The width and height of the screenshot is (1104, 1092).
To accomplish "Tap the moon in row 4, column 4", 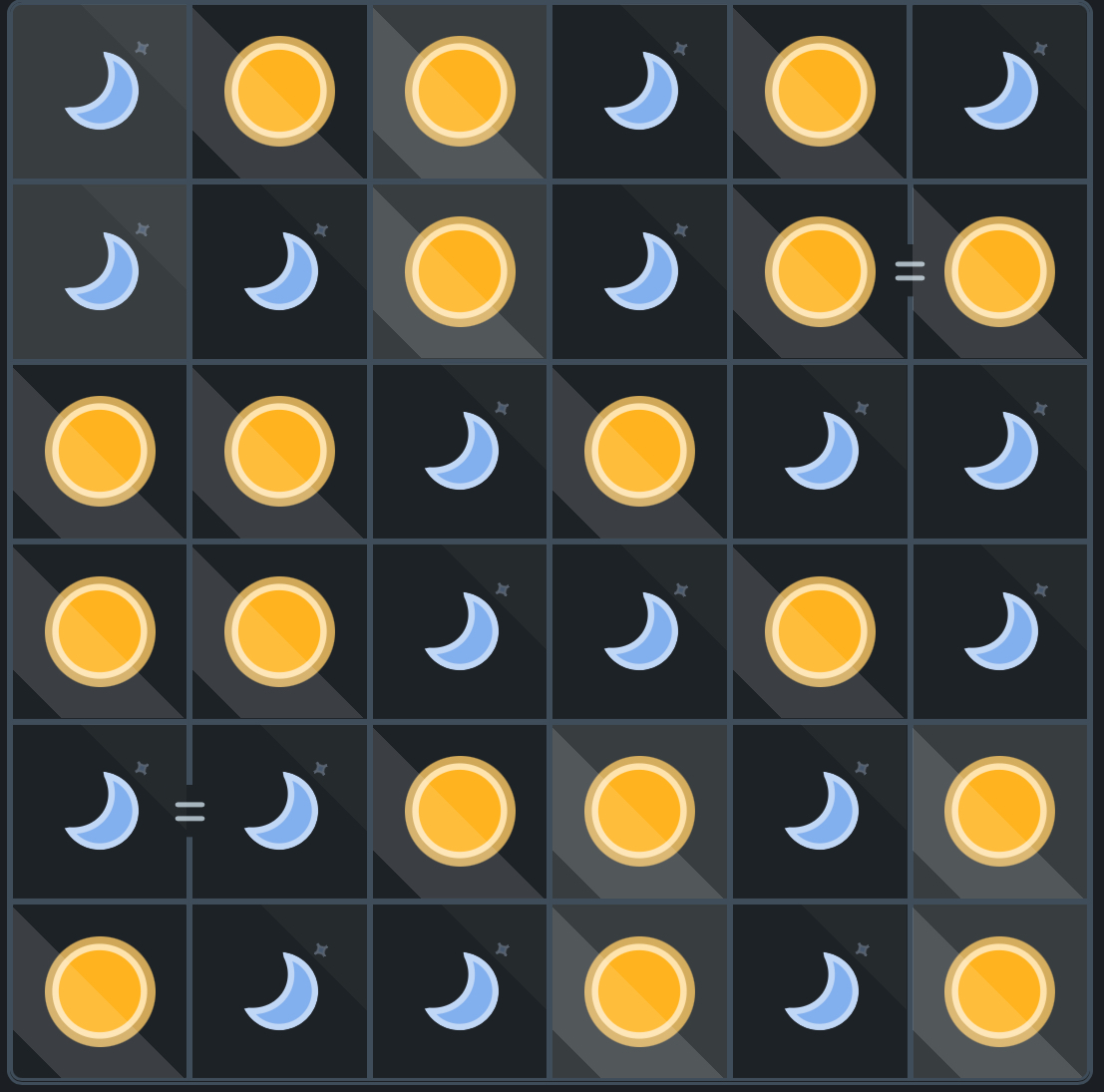I will click(x=639, y=631).
